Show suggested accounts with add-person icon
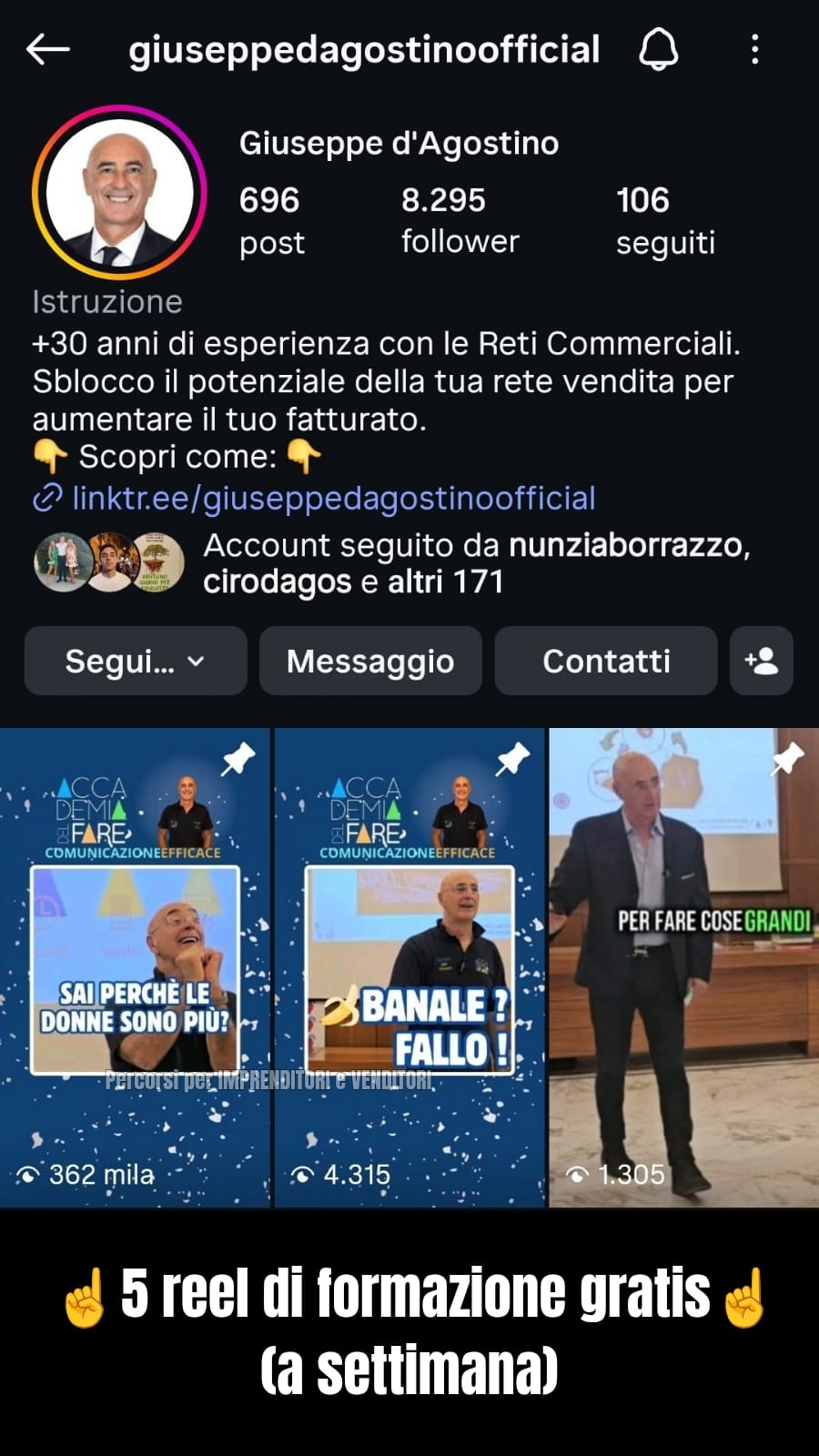Viewport: 819px width, 1456px height. pos(761,661)
